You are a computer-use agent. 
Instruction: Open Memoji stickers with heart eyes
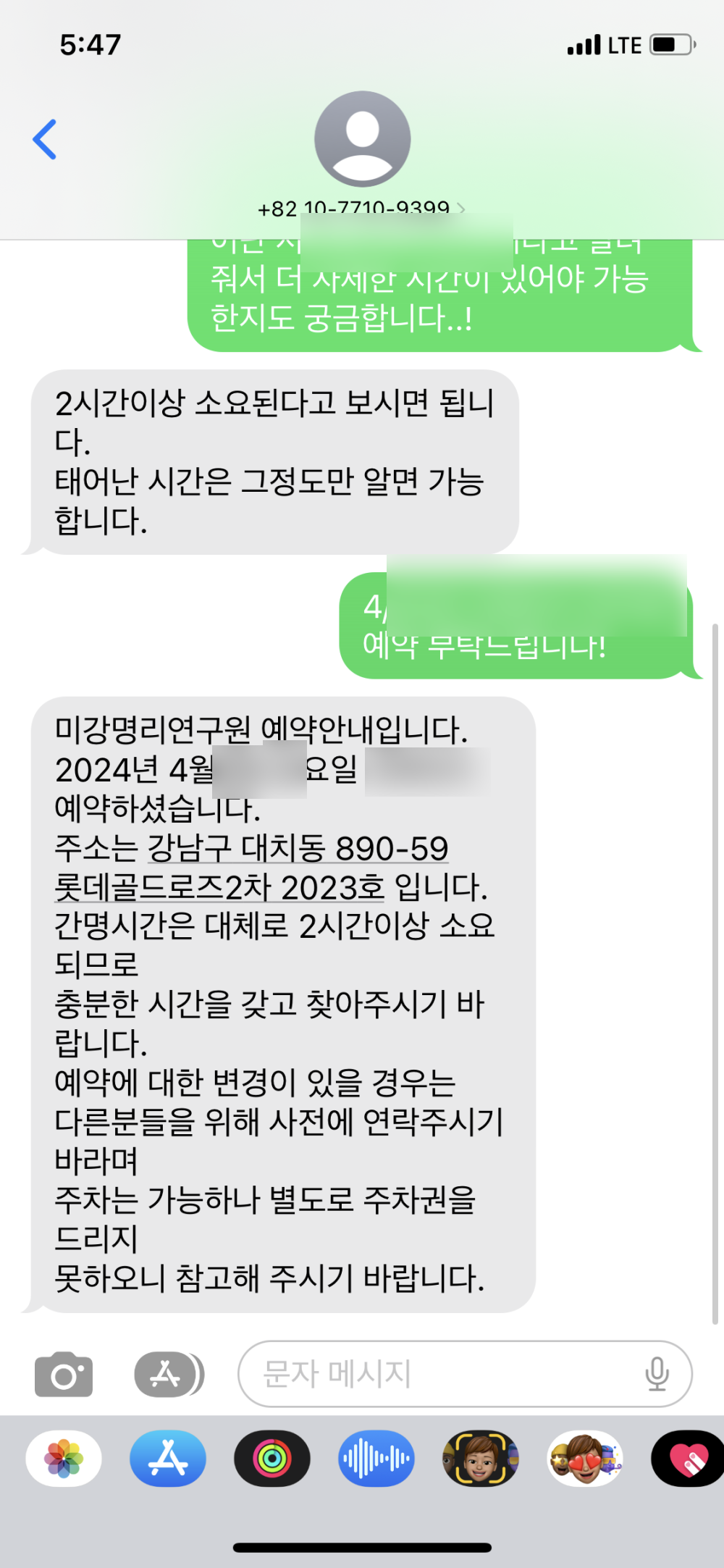point(584,1458)
